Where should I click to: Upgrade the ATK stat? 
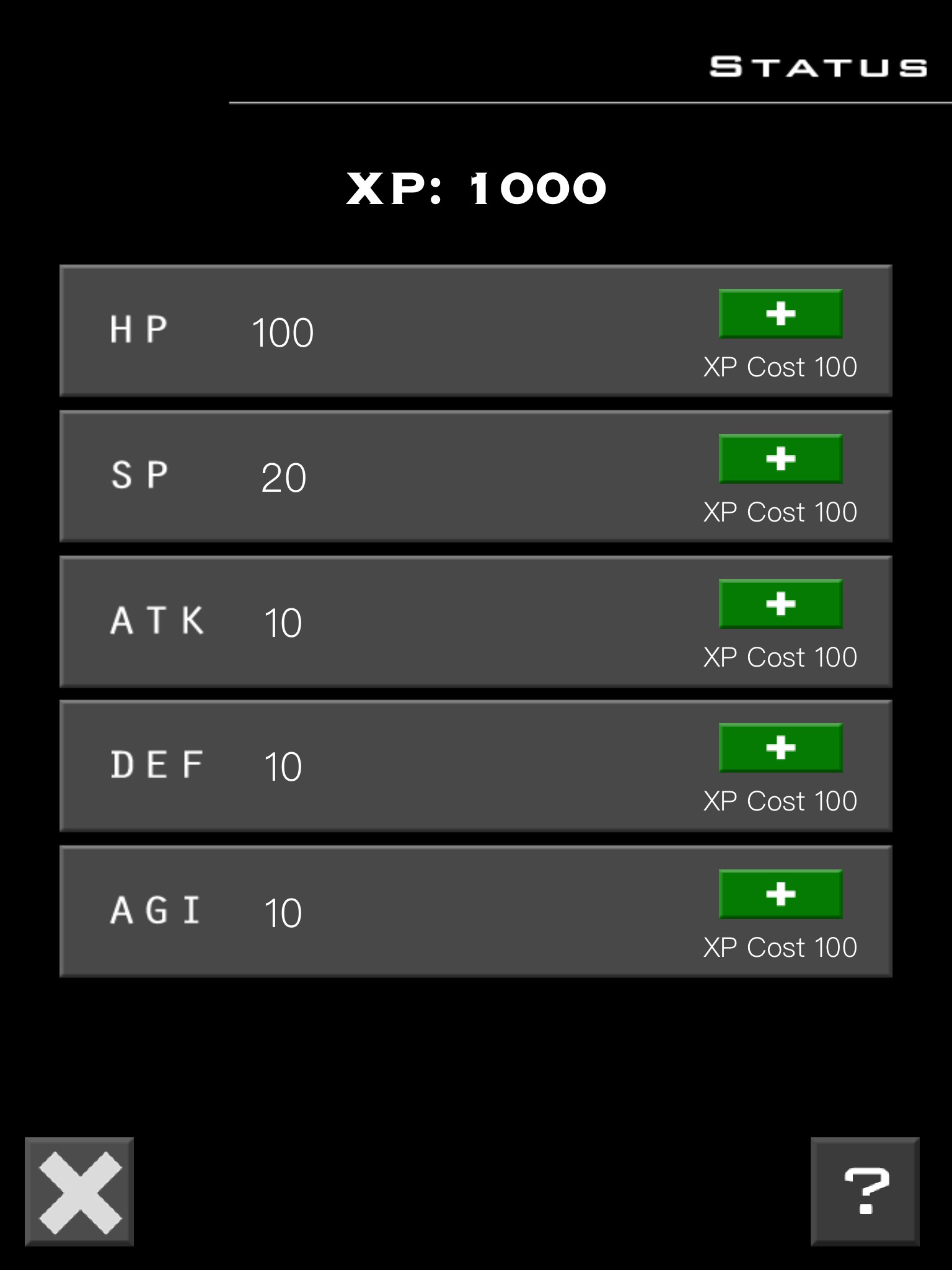(780, 604)
